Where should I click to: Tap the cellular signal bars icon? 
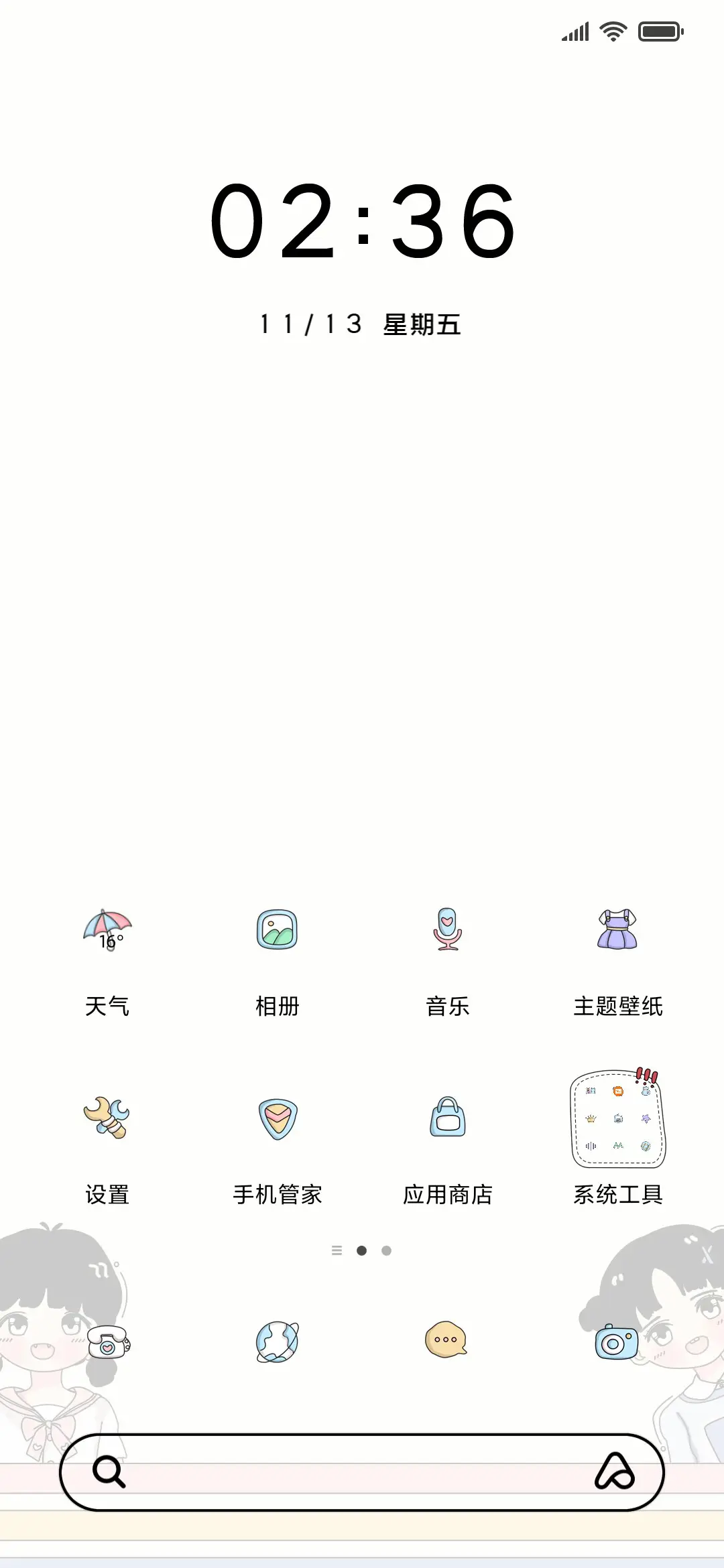(572, 30)
